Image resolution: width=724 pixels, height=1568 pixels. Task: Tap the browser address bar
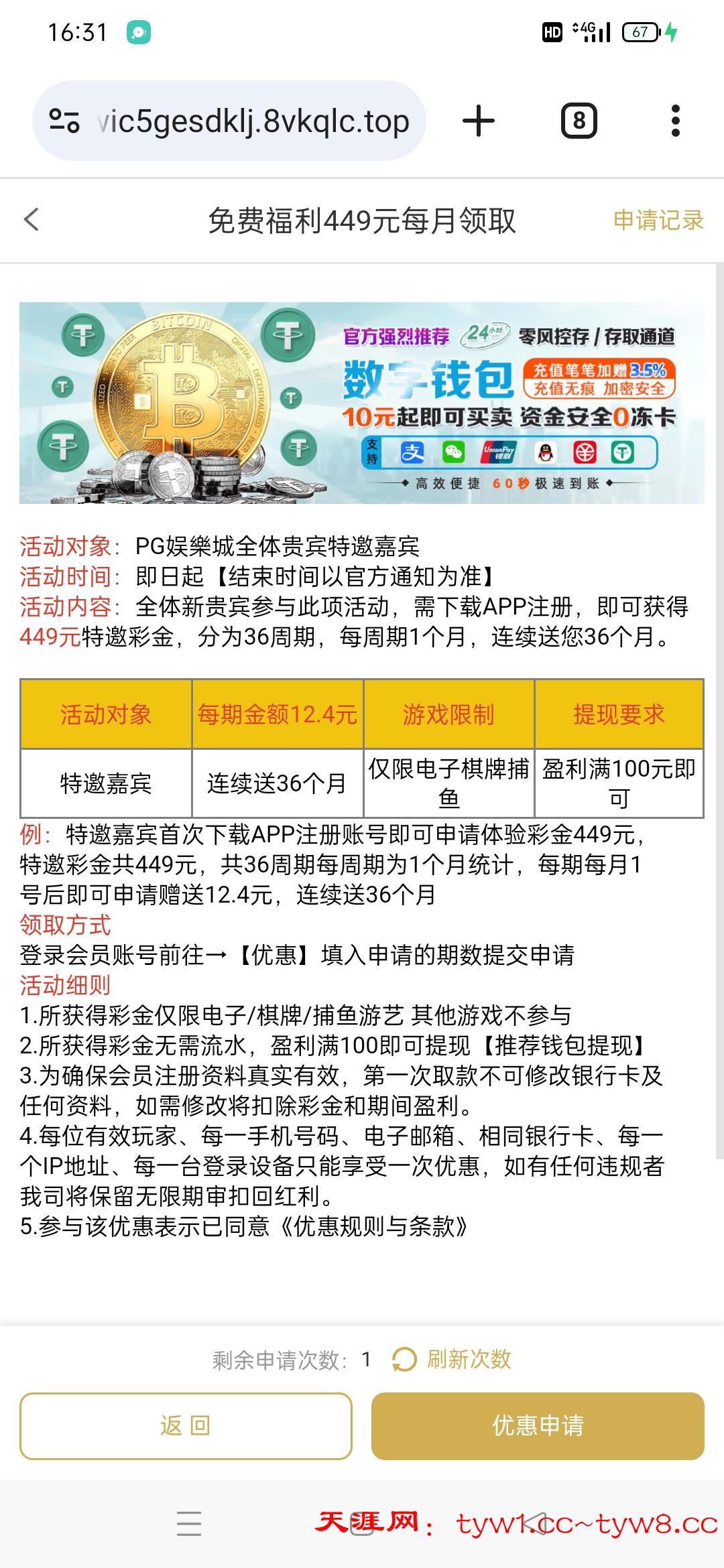click(x=253, y=122)
